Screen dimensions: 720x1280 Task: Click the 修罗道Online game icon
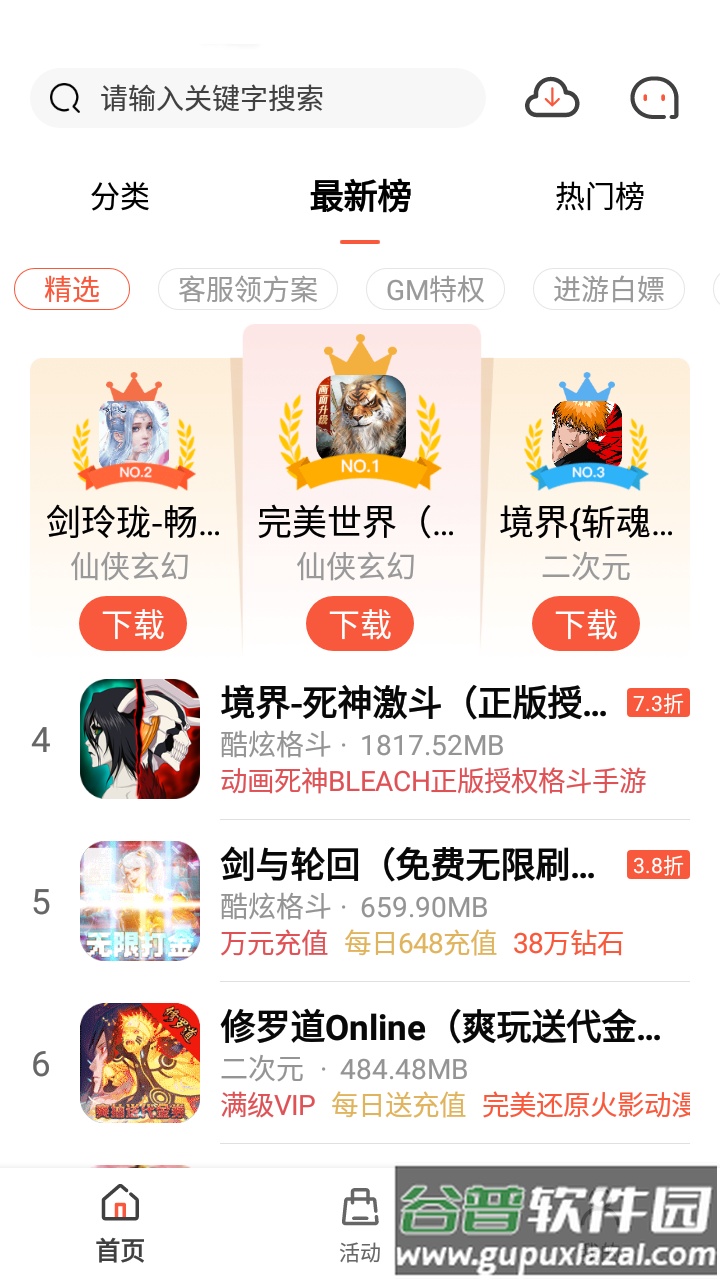[139, 1063]
